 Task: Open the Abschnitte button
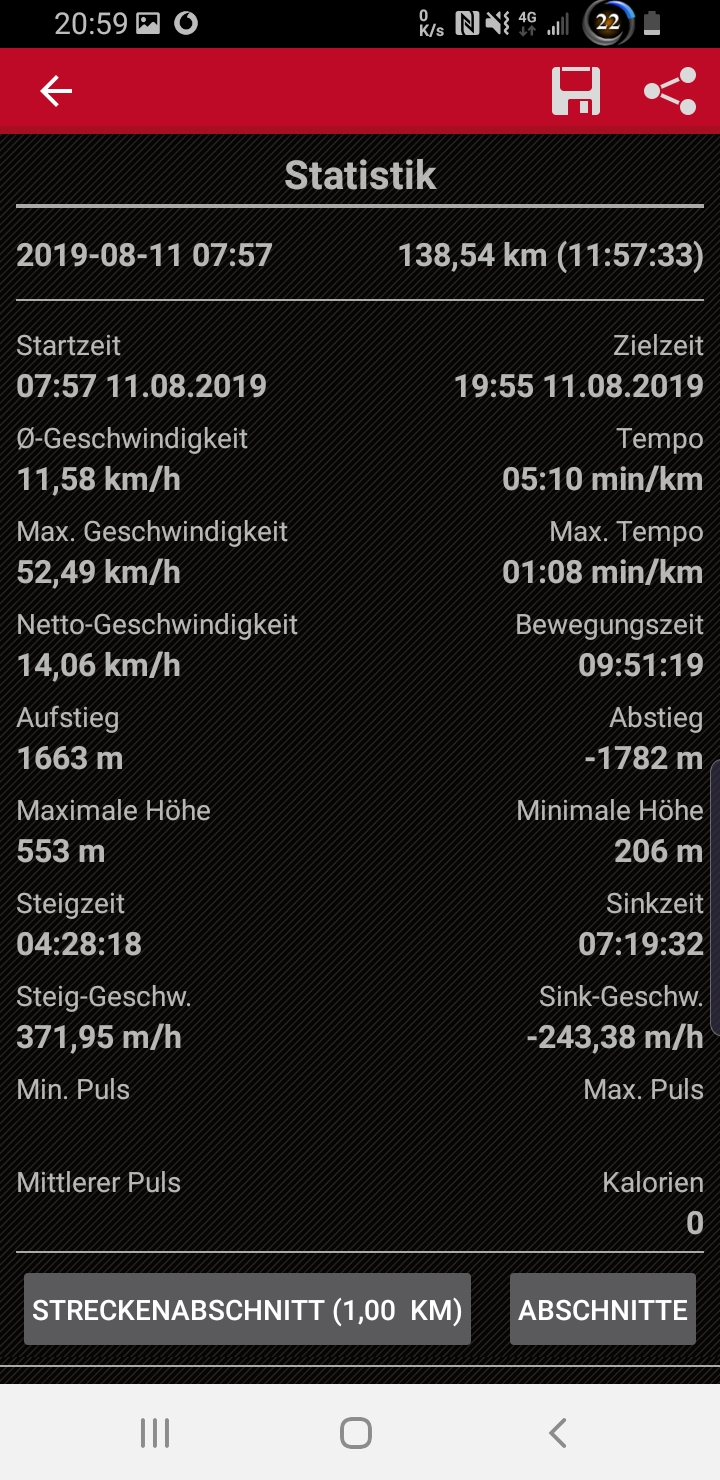[x=602, y=1309]
